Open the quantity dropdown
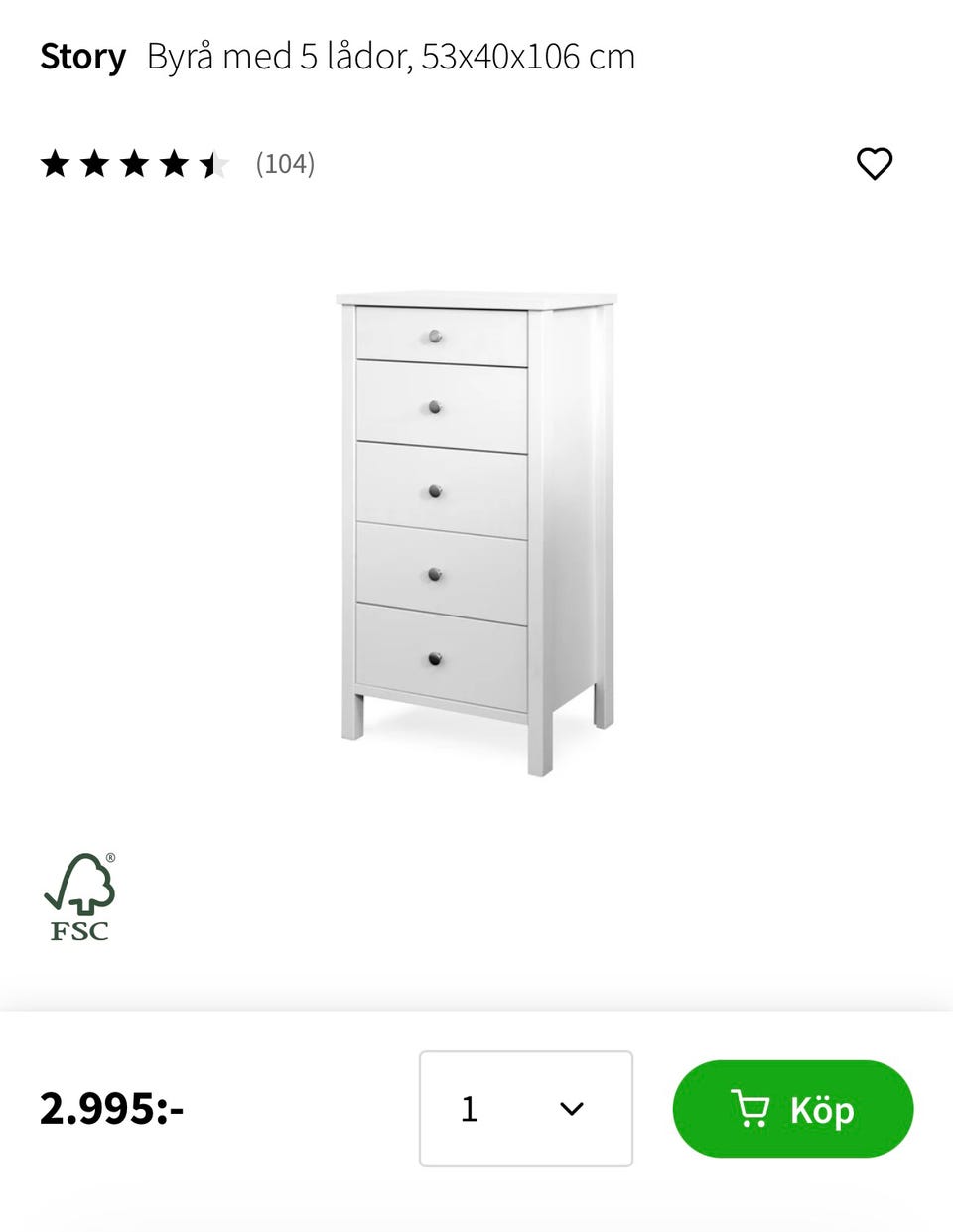Screen dimensions: 953x1232 click(525, 1109)
